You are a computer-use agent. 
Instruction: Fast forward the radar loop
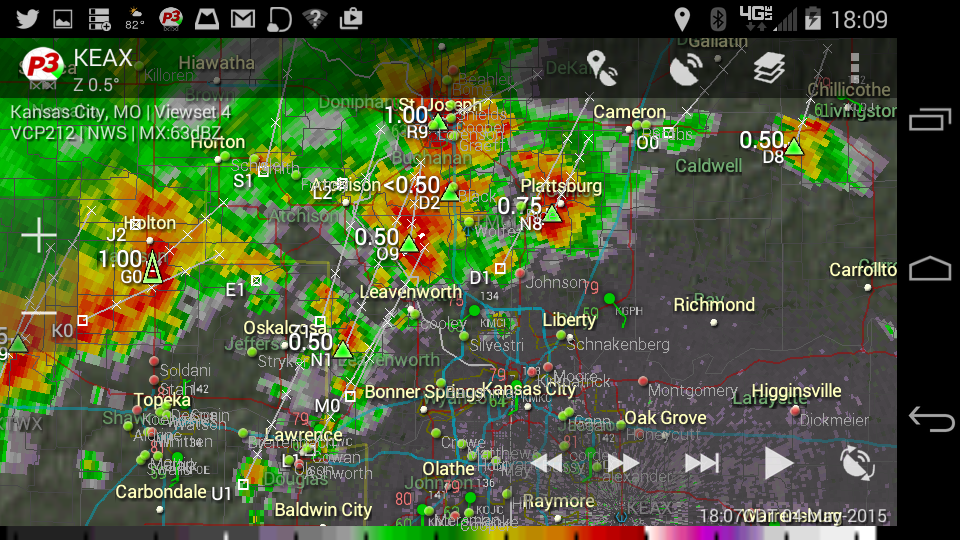pos(623,463)
